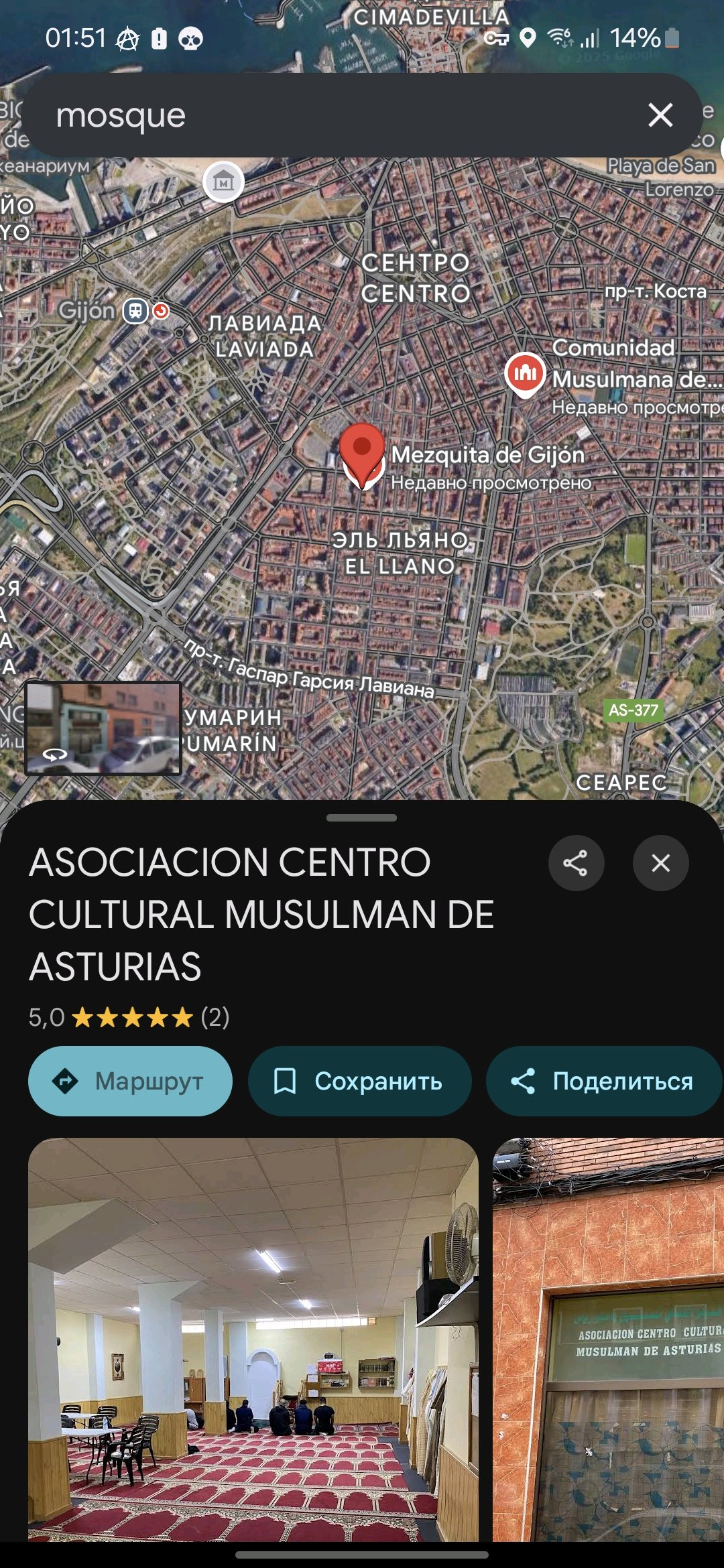Image resolution: width=724 pixels, height=1568 pixels.
Task: Open the building entrance sign photo
Action: [x=608, y=1340]
